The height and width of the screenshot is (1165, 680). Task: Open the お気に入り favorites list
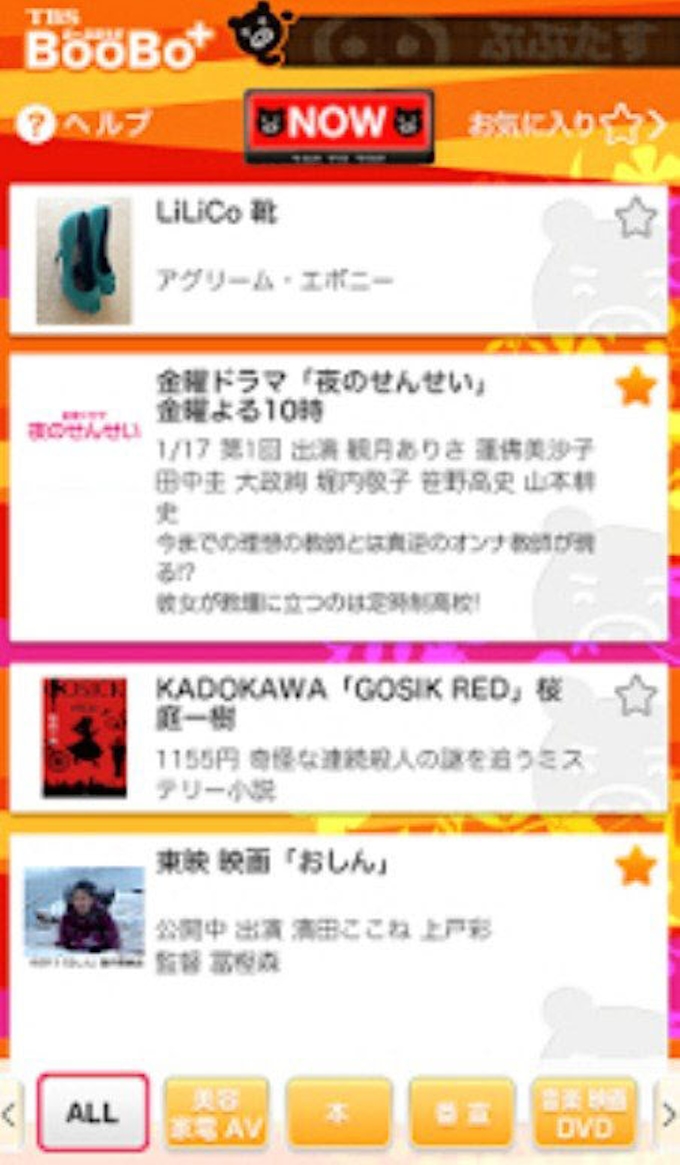coord(565,125)
